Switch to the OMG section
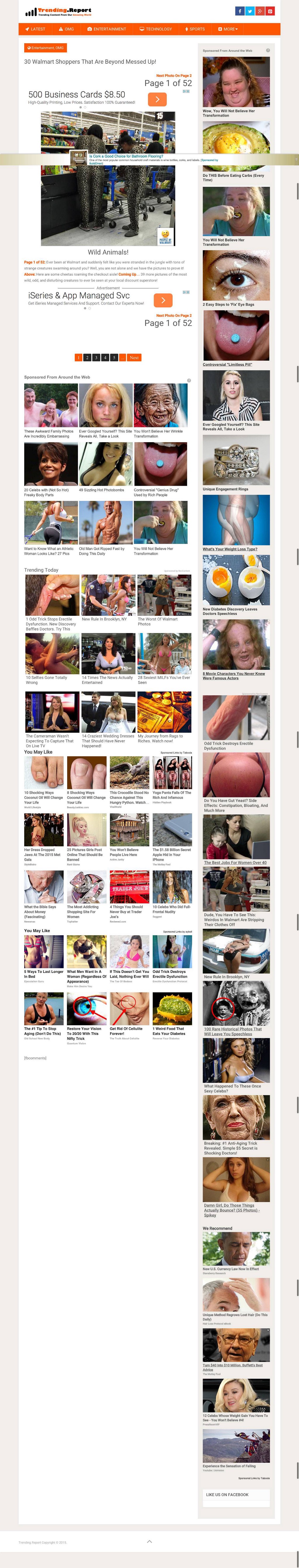The width and height of the screenshot is (299, 1568). 67,29
